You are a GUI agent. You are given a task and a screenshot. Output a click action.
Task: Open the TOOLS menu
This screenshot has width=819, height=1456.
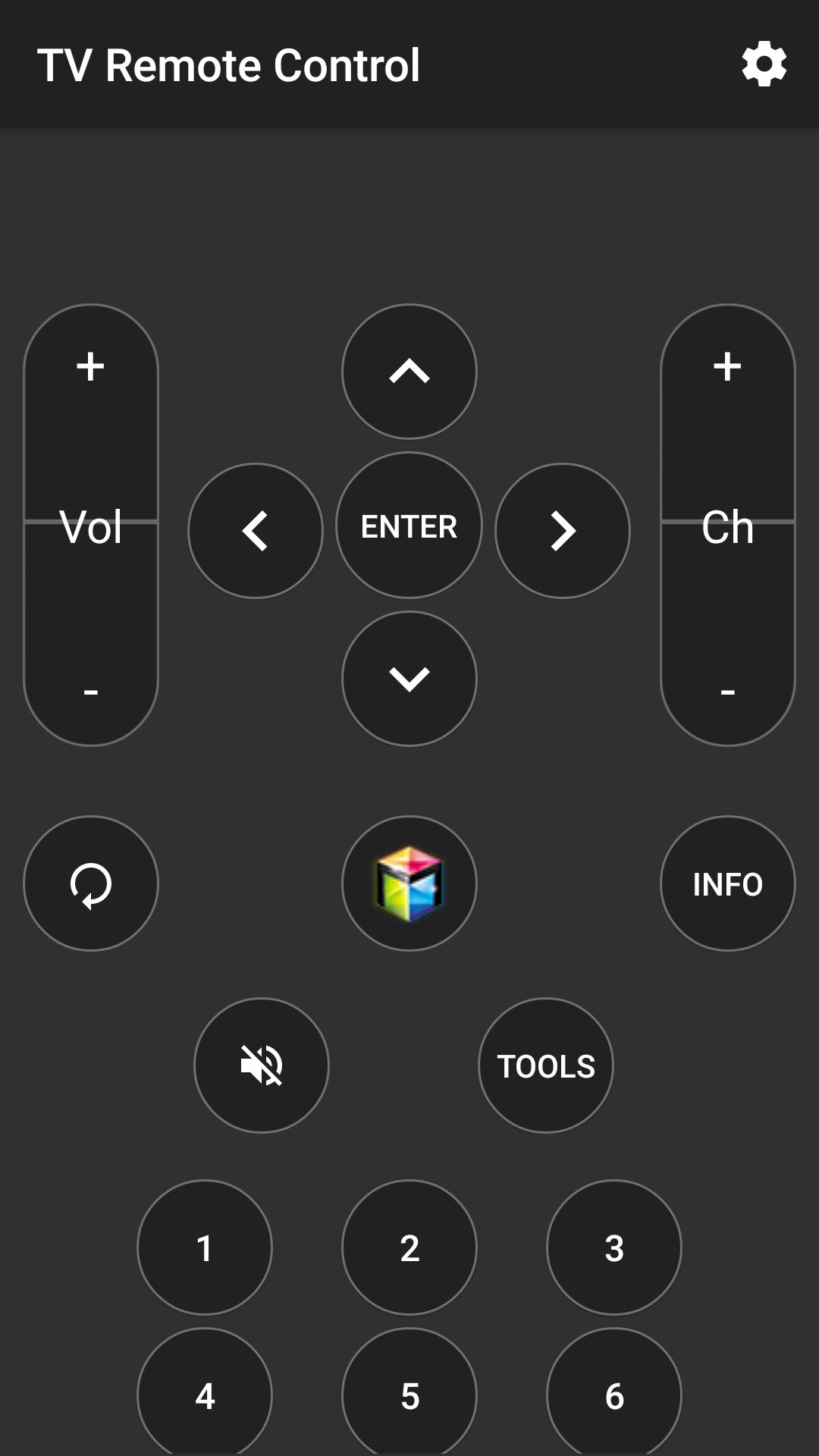(x=546, y=1065)
